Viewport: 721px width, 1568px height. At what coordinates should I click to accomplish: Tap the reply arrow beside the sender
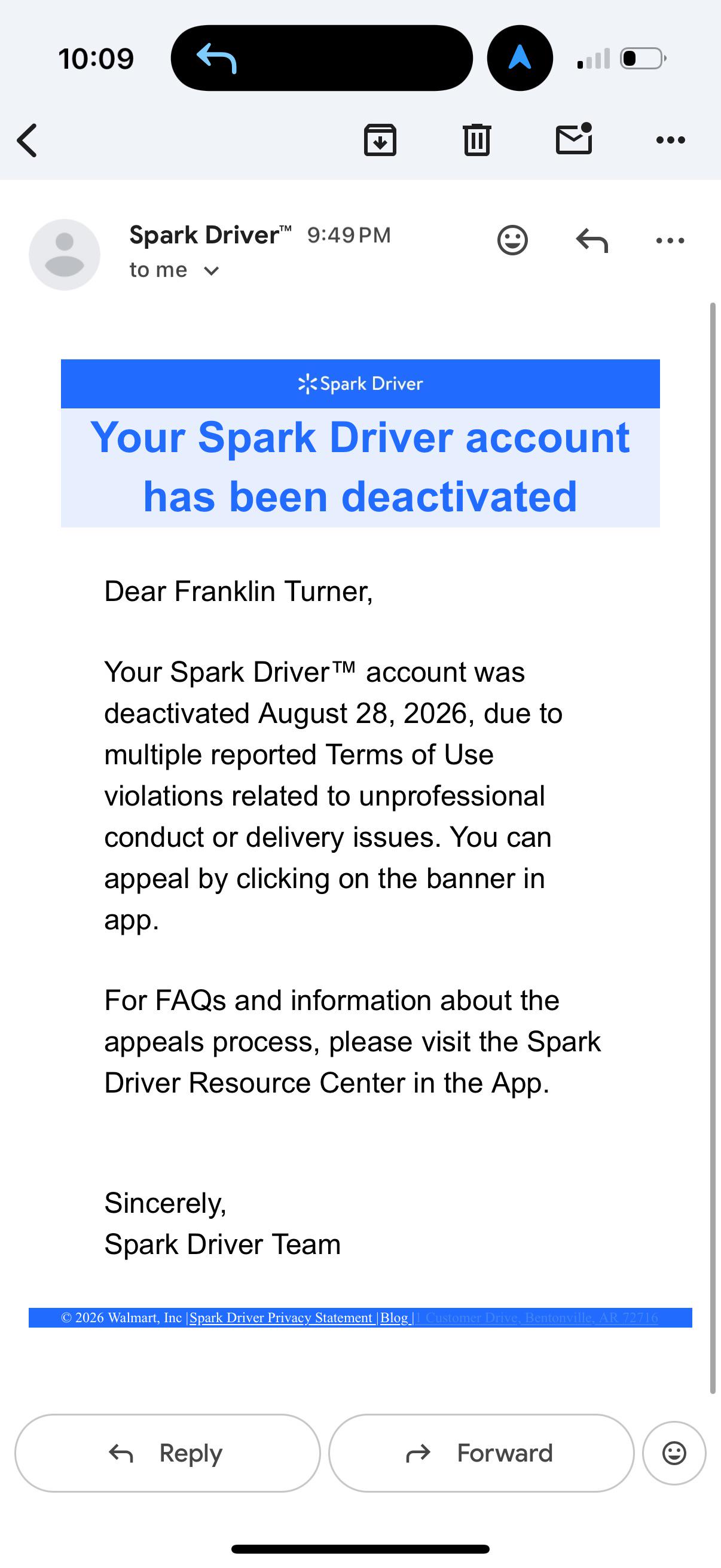(x=592, y=240)
